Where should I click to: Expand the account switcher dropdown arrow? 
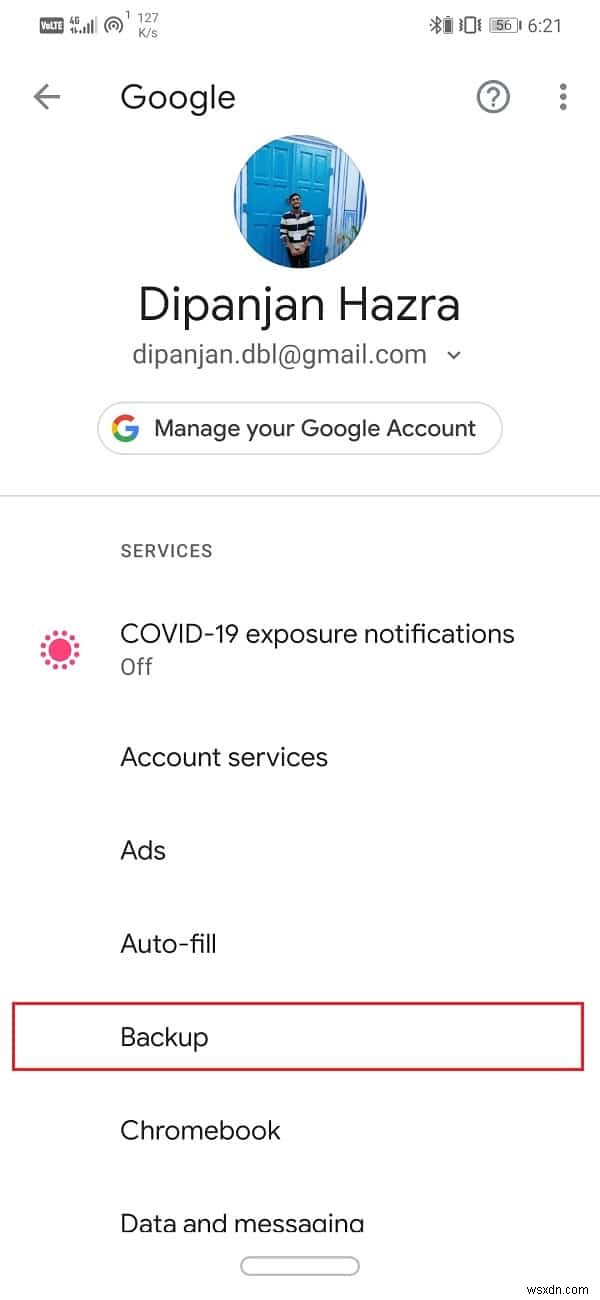pyautogui.click(x=454, y=355)
